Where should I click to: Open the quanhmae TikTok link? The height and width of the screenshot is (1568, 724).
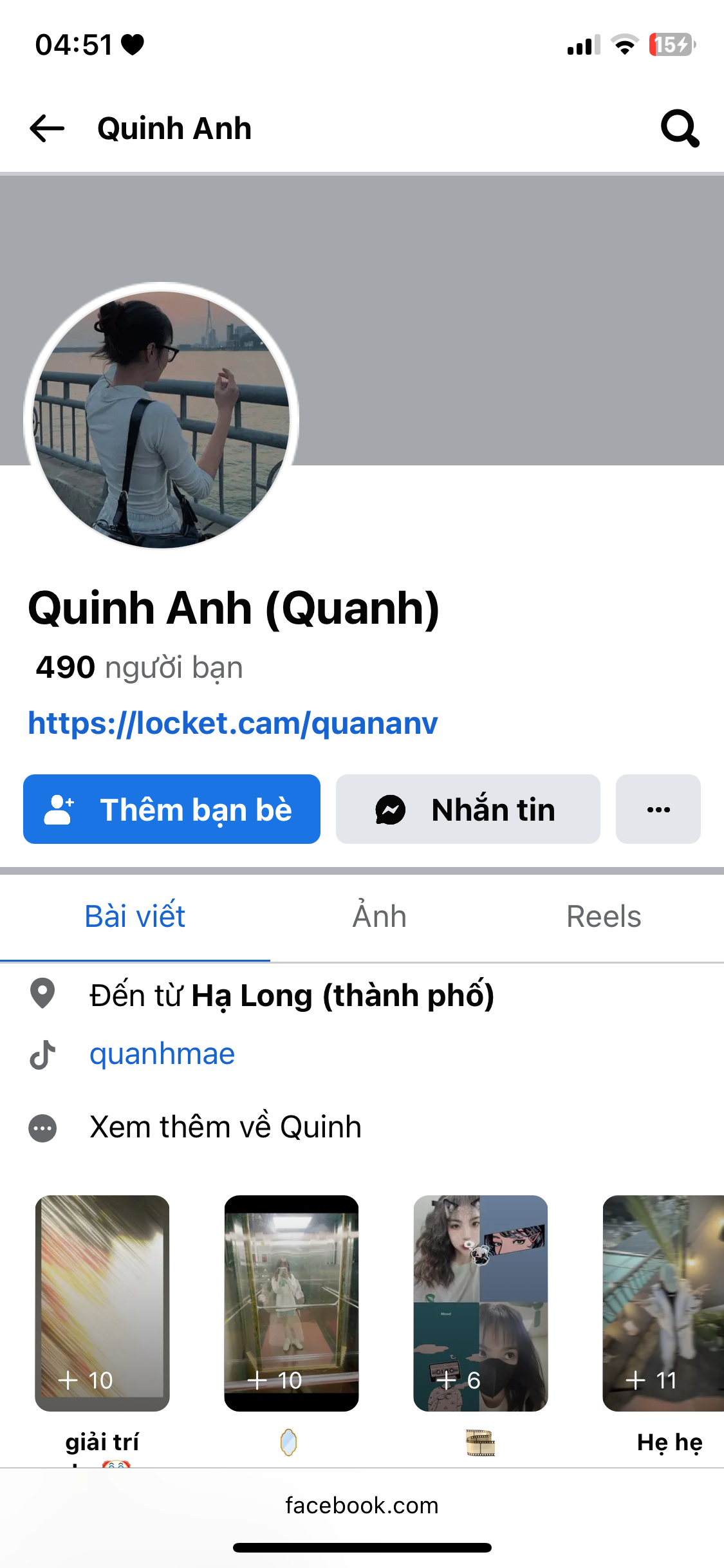click(162, 1054)
